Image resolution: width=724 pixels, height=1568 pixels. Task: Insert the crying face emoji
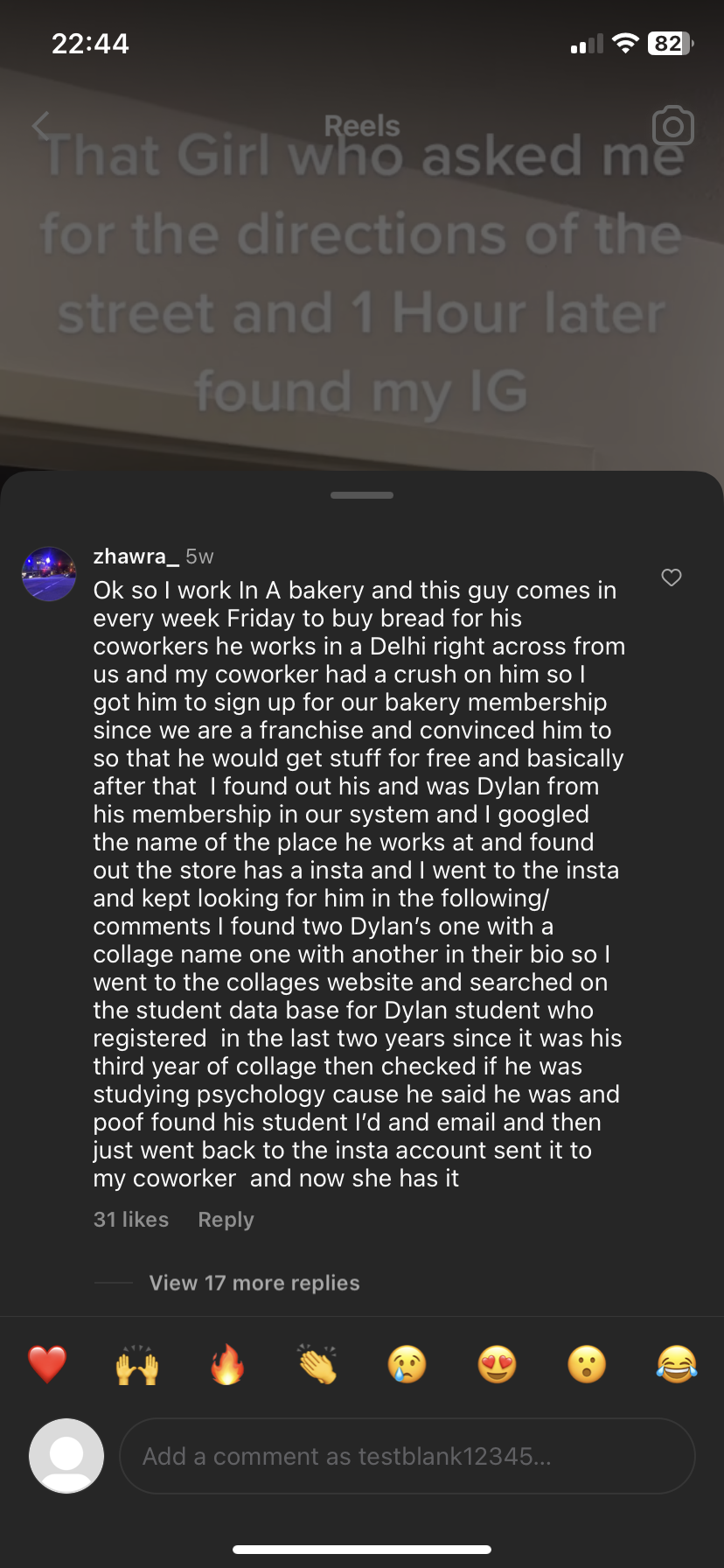(407, 1364)
